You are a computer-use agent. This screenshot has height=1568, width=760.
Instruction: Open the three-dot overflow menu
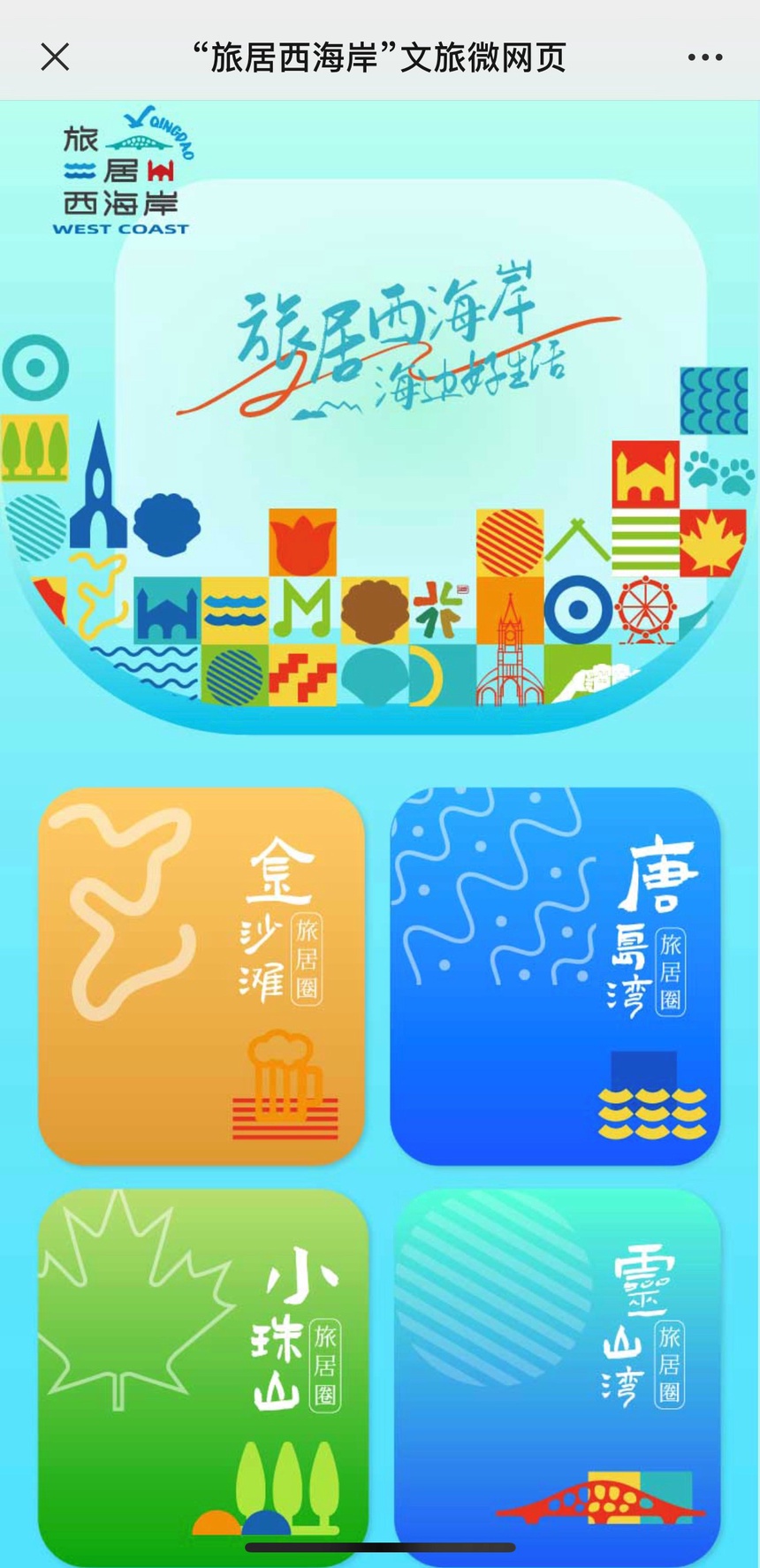[704, 57]
